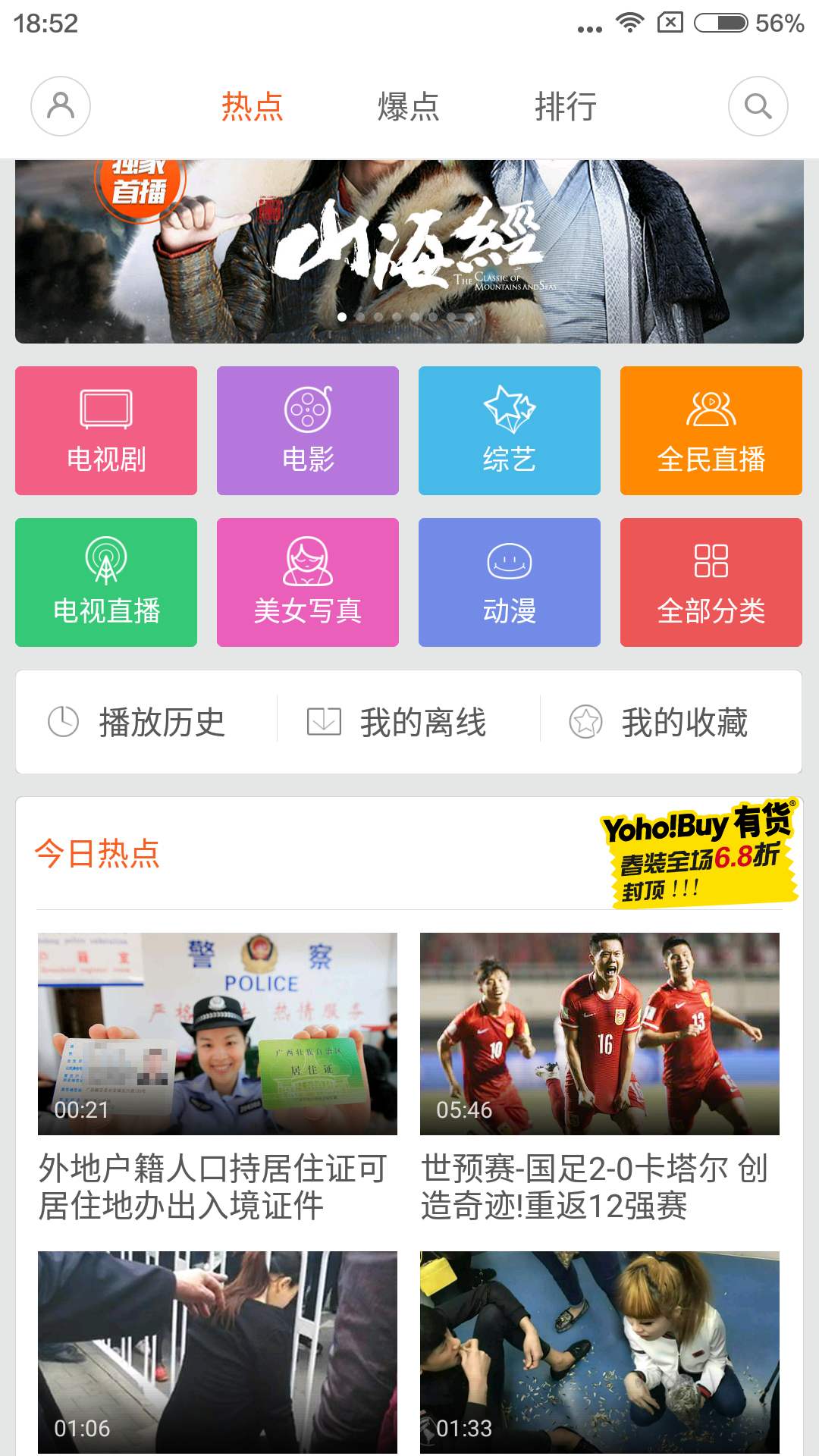Switch to the 排行 tab
Image resolution: width=819 pixels, height=1456 pixels.
[565, 108]
